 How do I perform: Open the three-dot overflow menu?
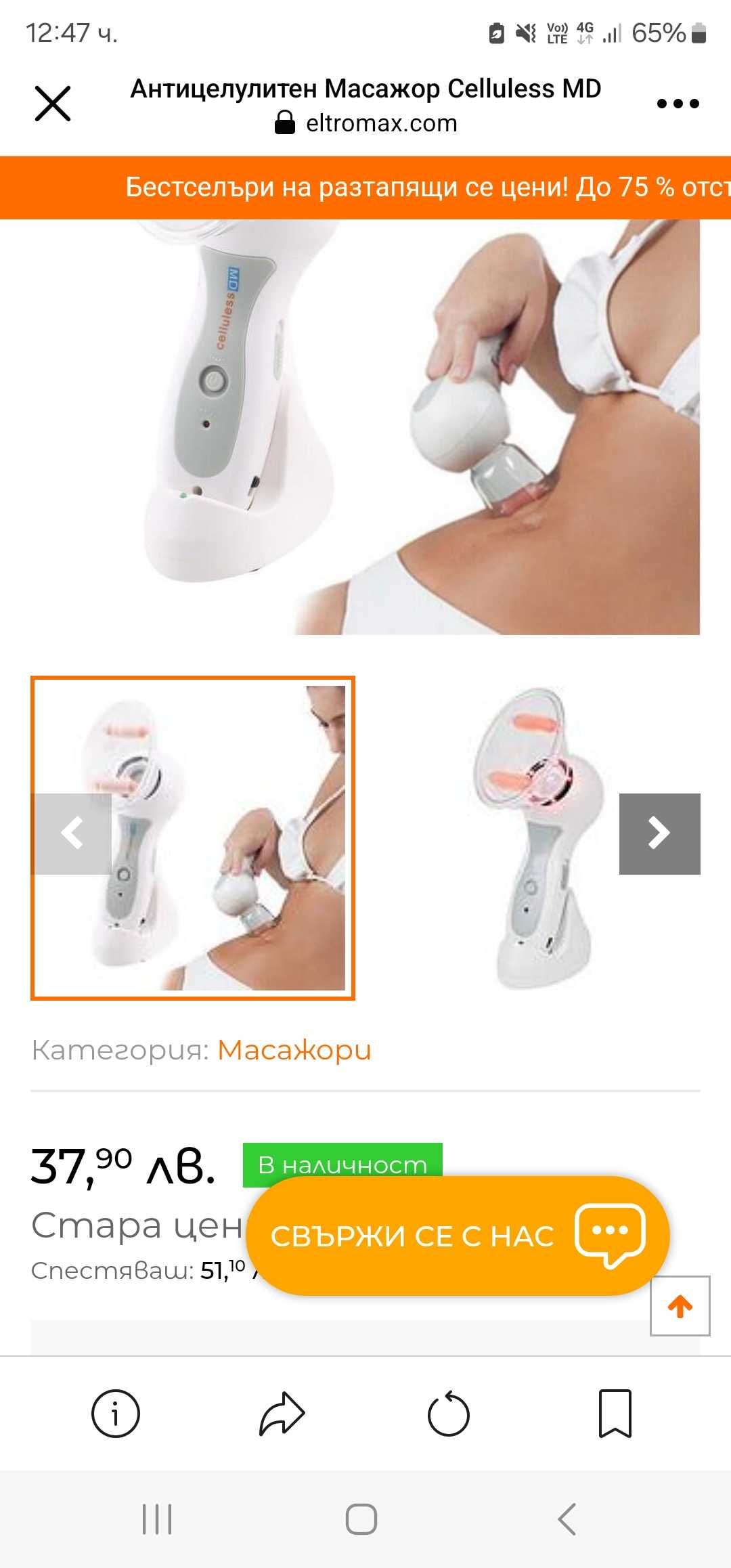pos(678,104)
